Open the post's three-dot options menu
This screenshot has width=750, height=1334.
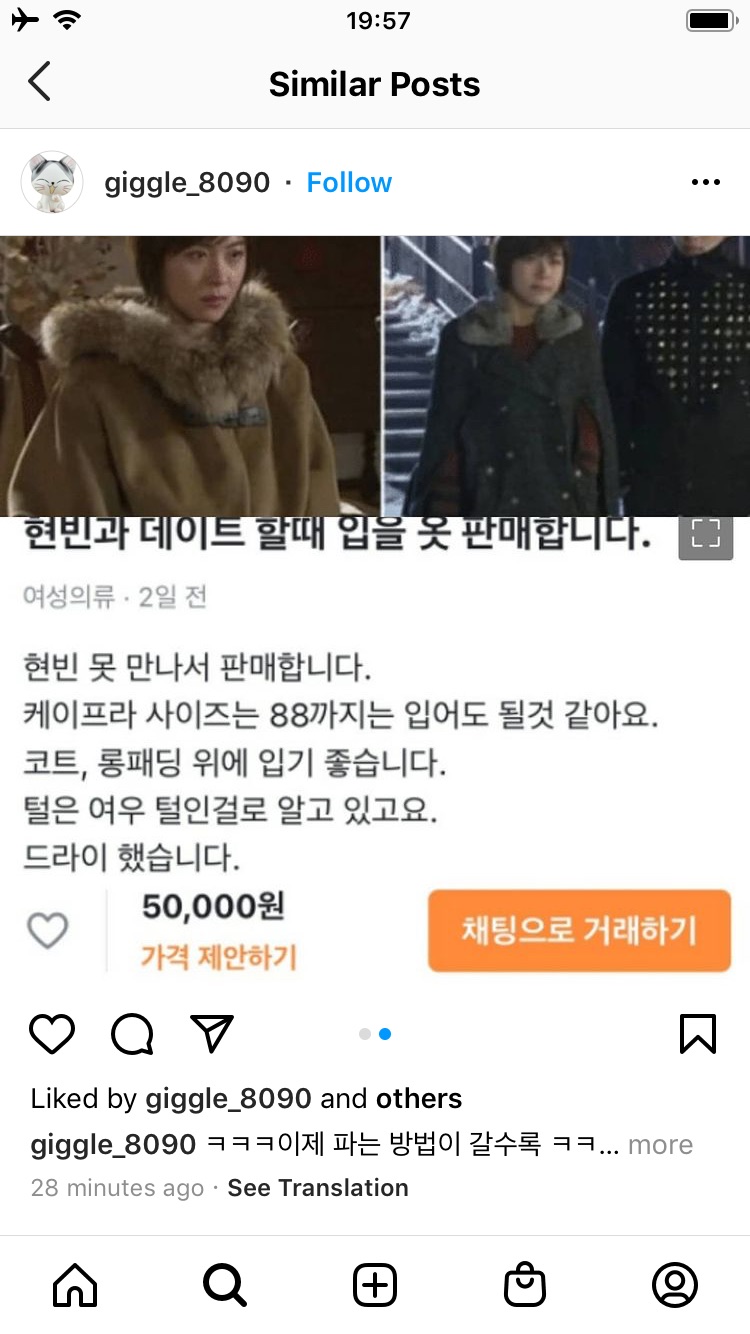click(x=705, y=183)
